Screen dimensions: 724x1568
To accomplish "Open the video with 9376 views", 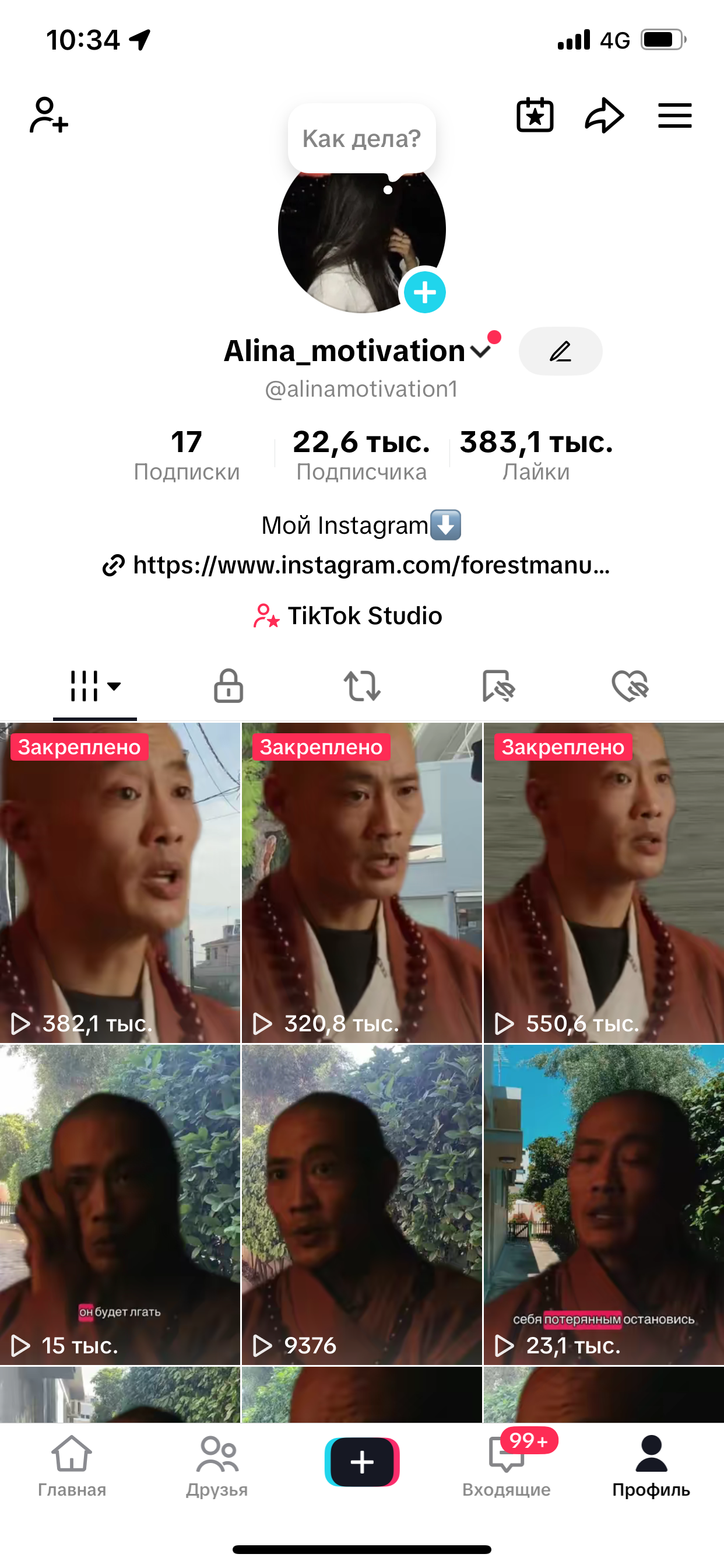I will pyautogui.click(x=361, y=1204).
